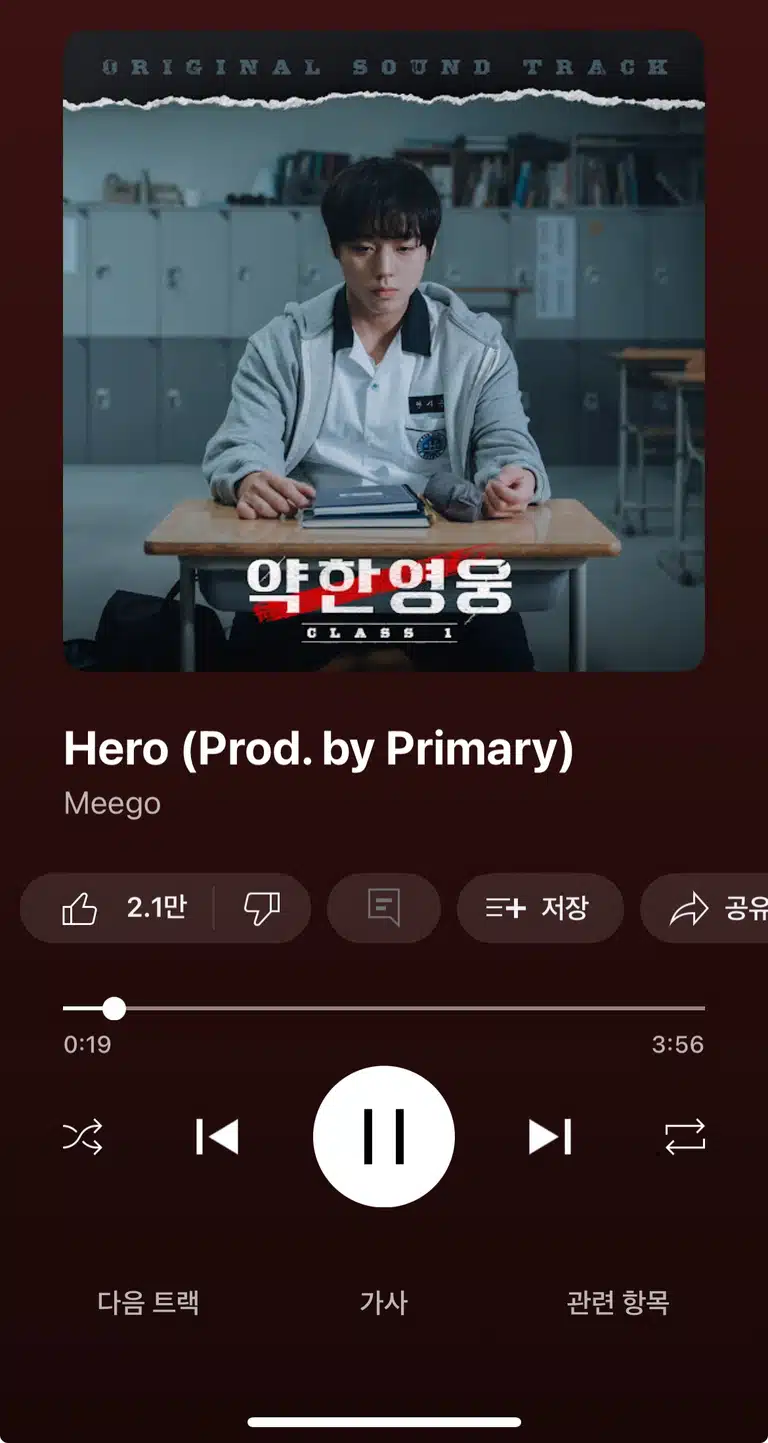Share the song via 공유 button
Image resolution: width=768 pixels, height=1443 pixels.
tap(704, 908)
